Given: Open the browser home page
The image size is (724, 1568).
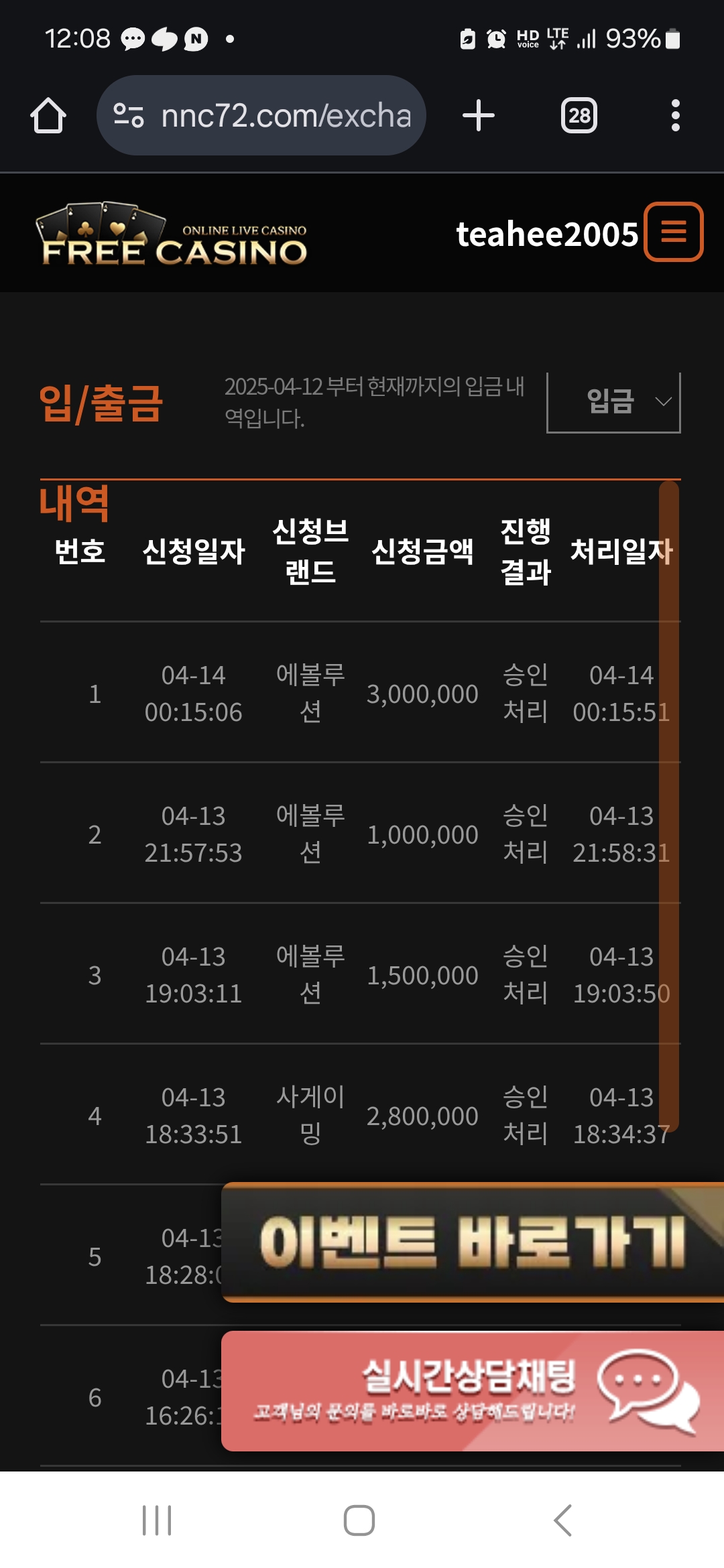Looking at the screenshot, I should point(48,116).
